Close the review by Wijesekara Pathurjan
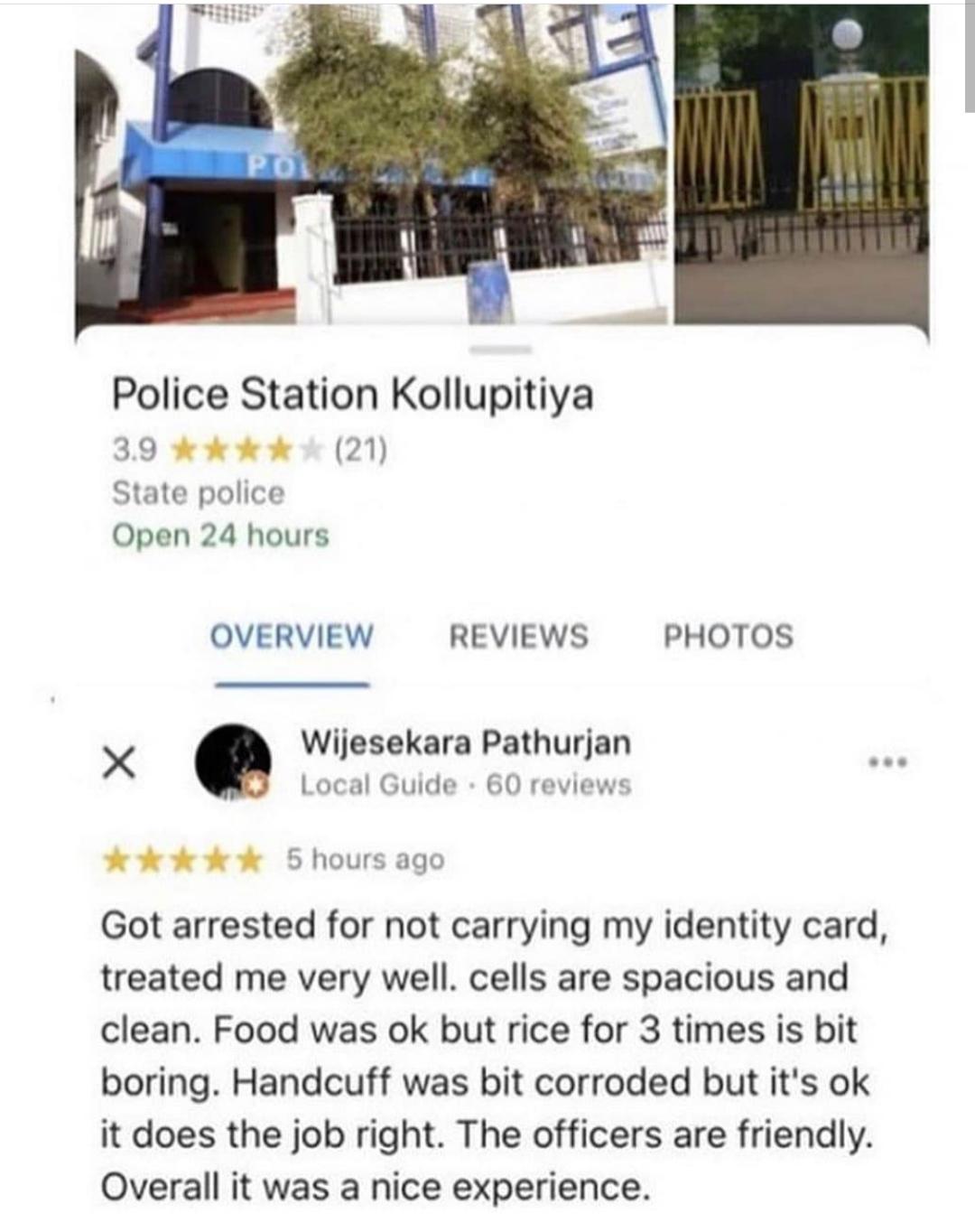Image resolution: width=975 pixels, height=1232 pixels. (x=118, y=764)
